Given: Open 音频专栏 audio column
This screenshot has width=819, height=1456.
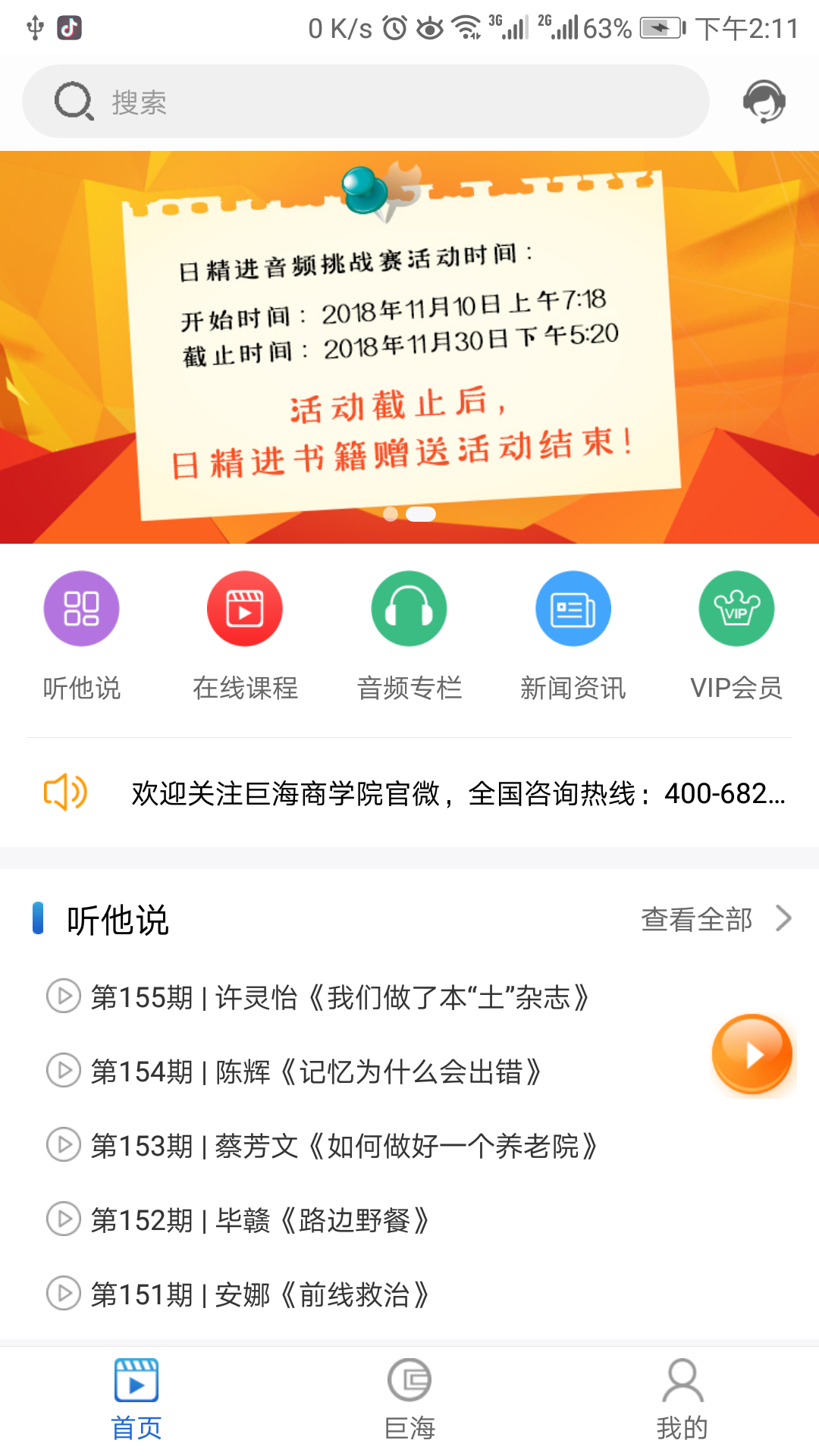Looking at the screenshot, I should (409, 609).
